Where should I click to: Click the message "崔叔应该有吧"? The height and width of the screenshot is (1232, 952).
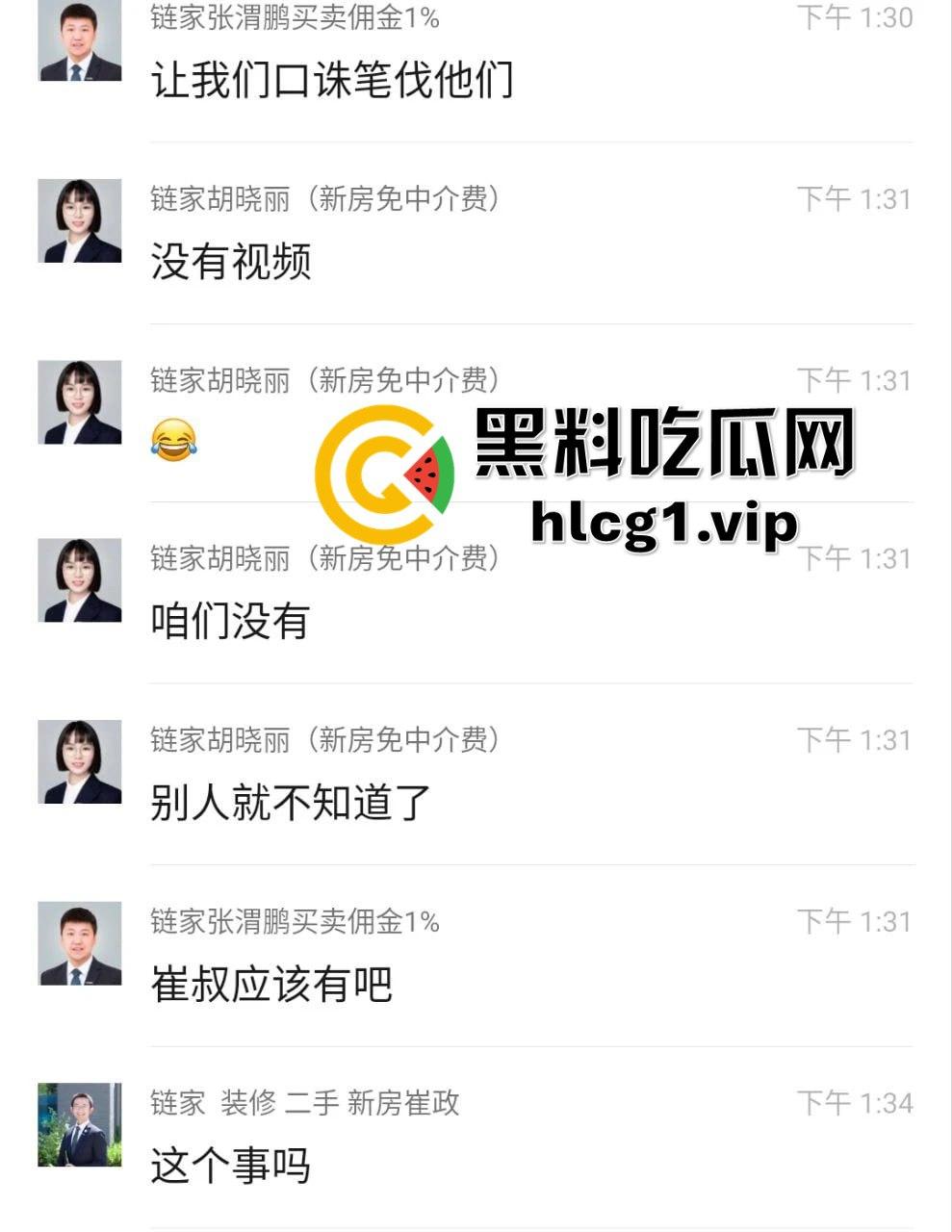point(272,986)
